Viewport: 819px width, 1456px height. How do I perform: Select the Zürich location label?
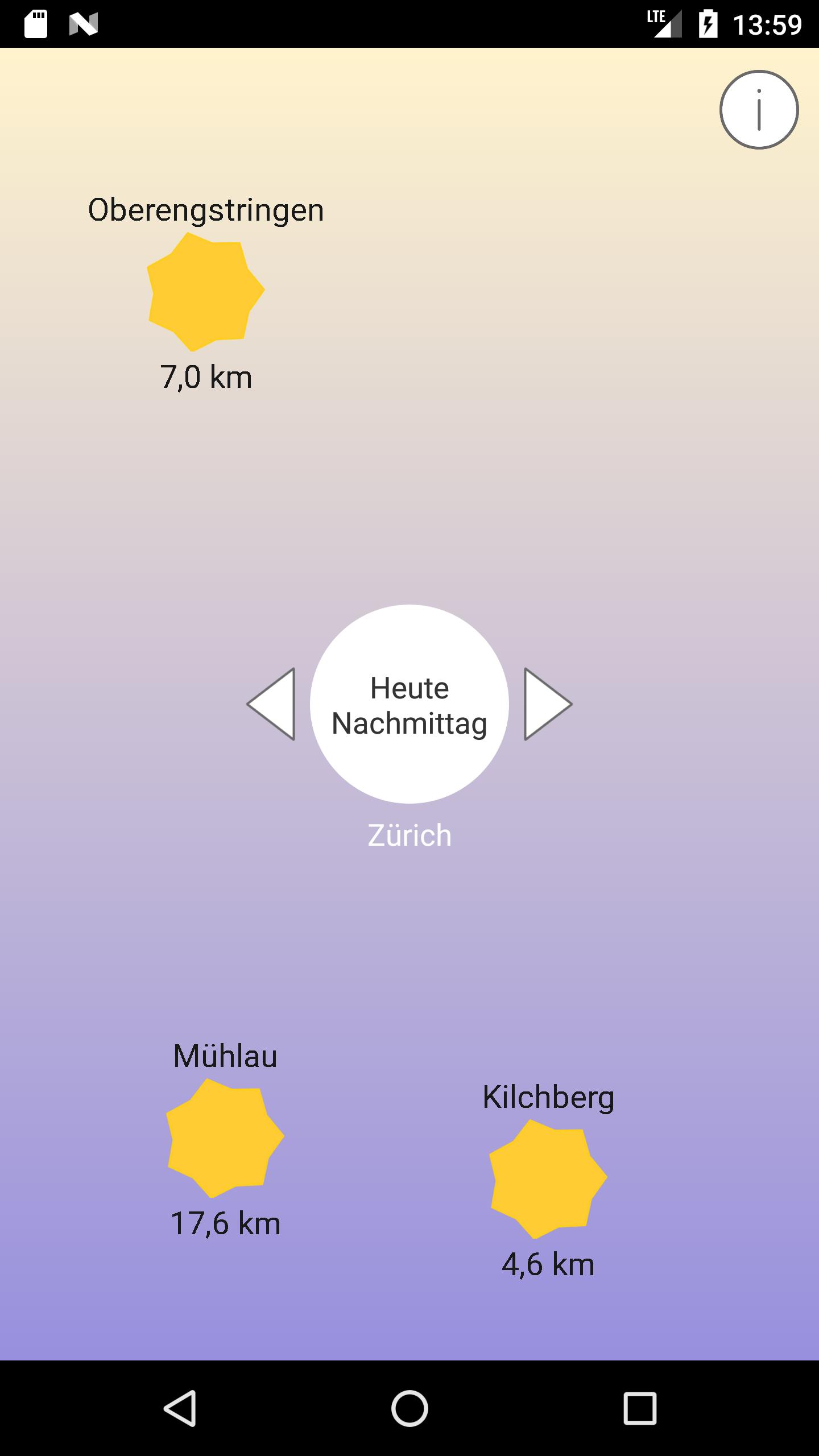(x=409, y=834)
